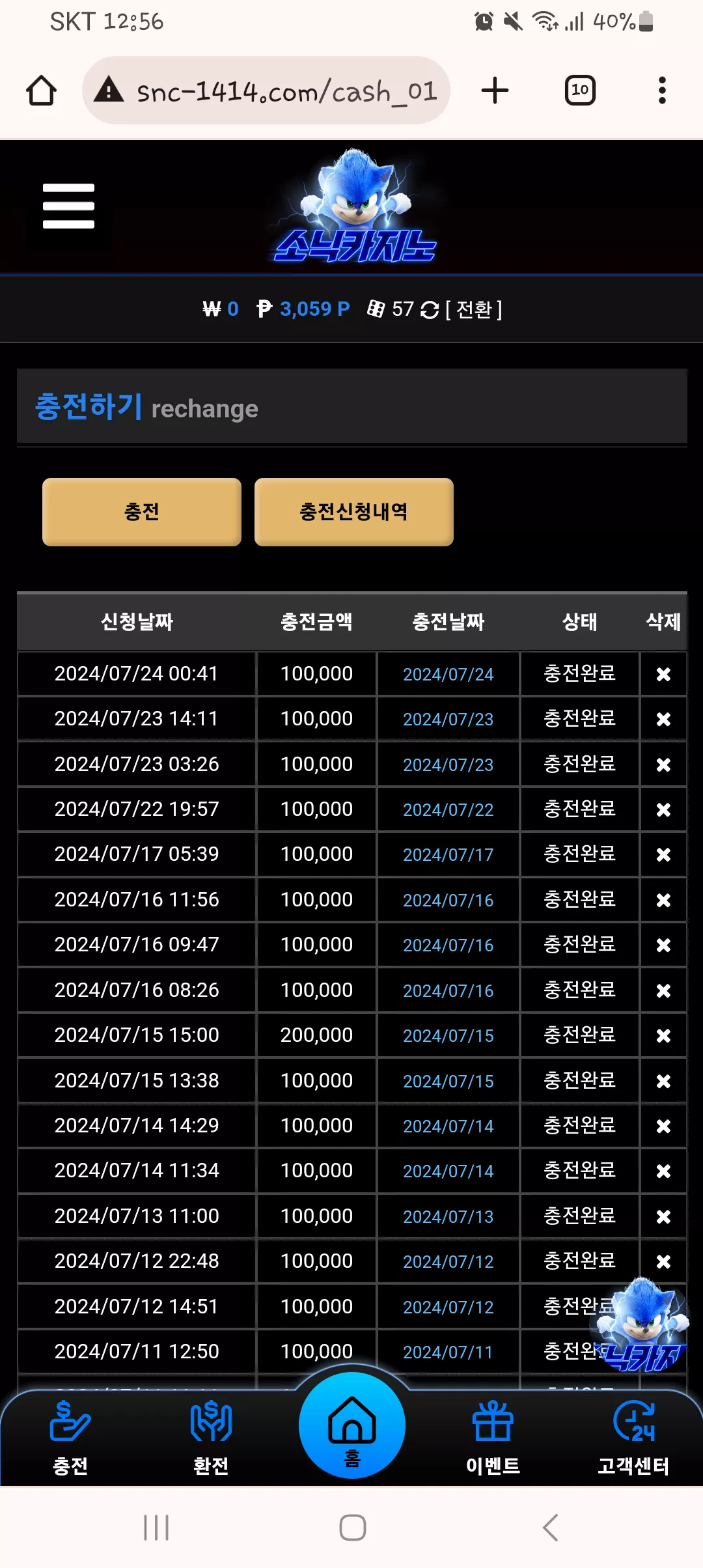
Task: Open the hamburger drawer menu
Action: [68, 206]
